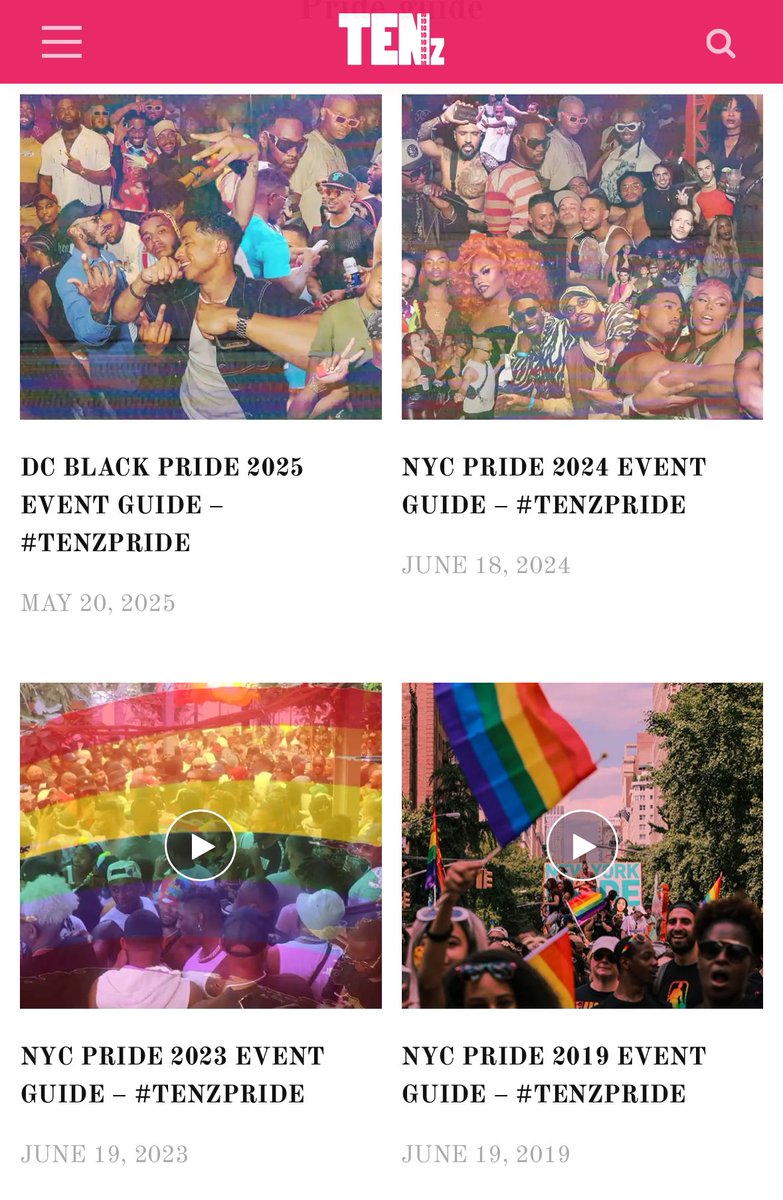Open the search icon
783x1200 pixels.
click(x=720, y=43)
